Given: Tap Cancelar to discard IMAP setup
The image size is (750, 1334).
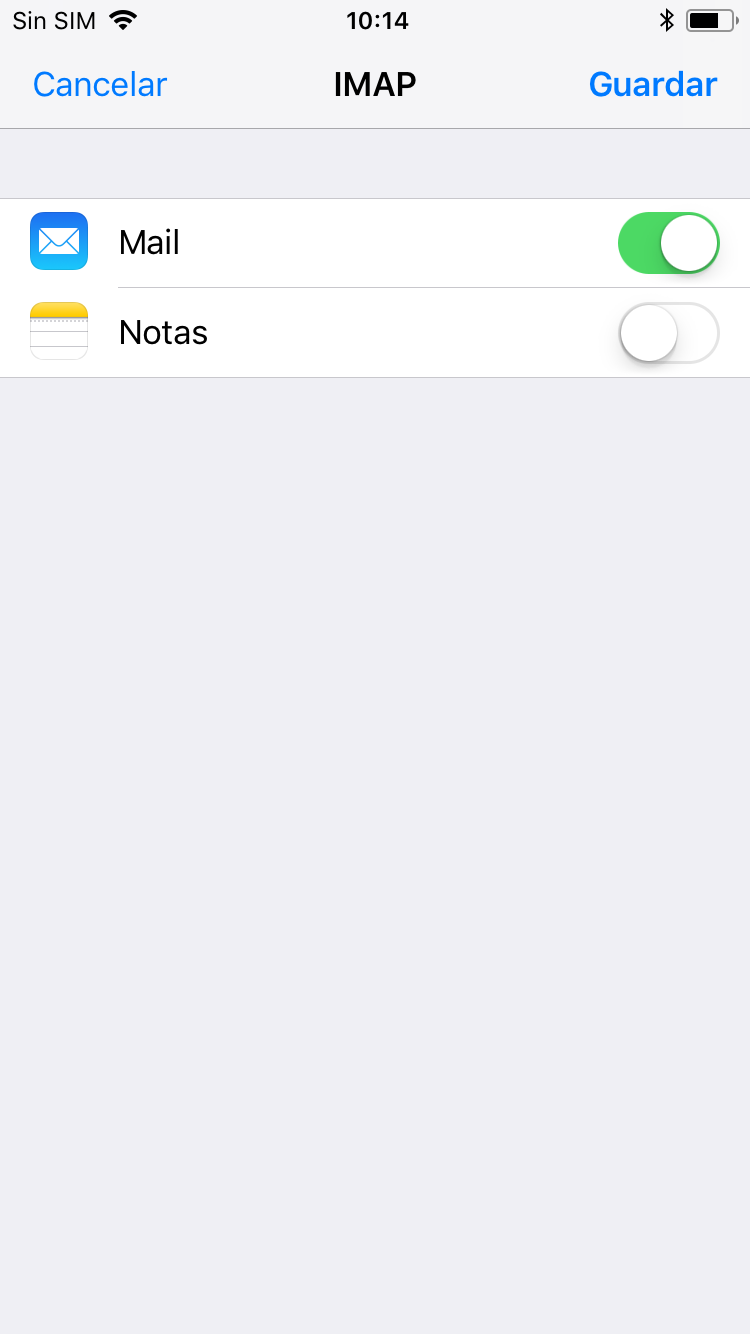Looking at the screenshot, I should (x=100, y=84).
